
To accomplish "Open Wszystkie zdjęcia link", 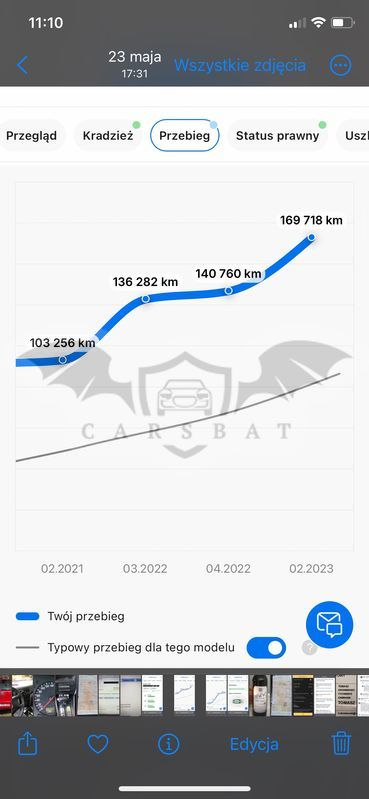I will [240, 65].
